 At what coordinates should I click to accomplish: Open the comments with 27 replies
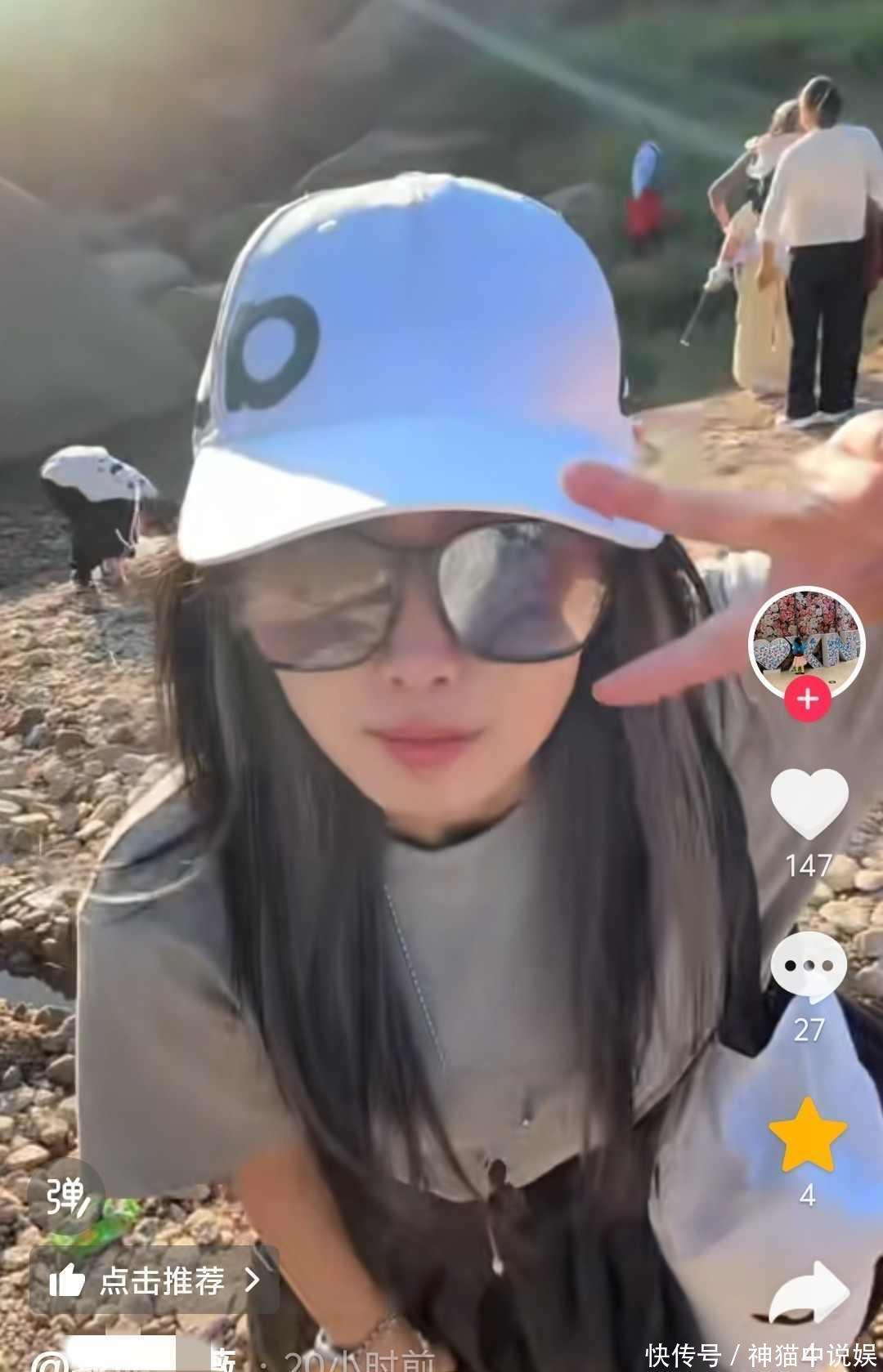809,968
